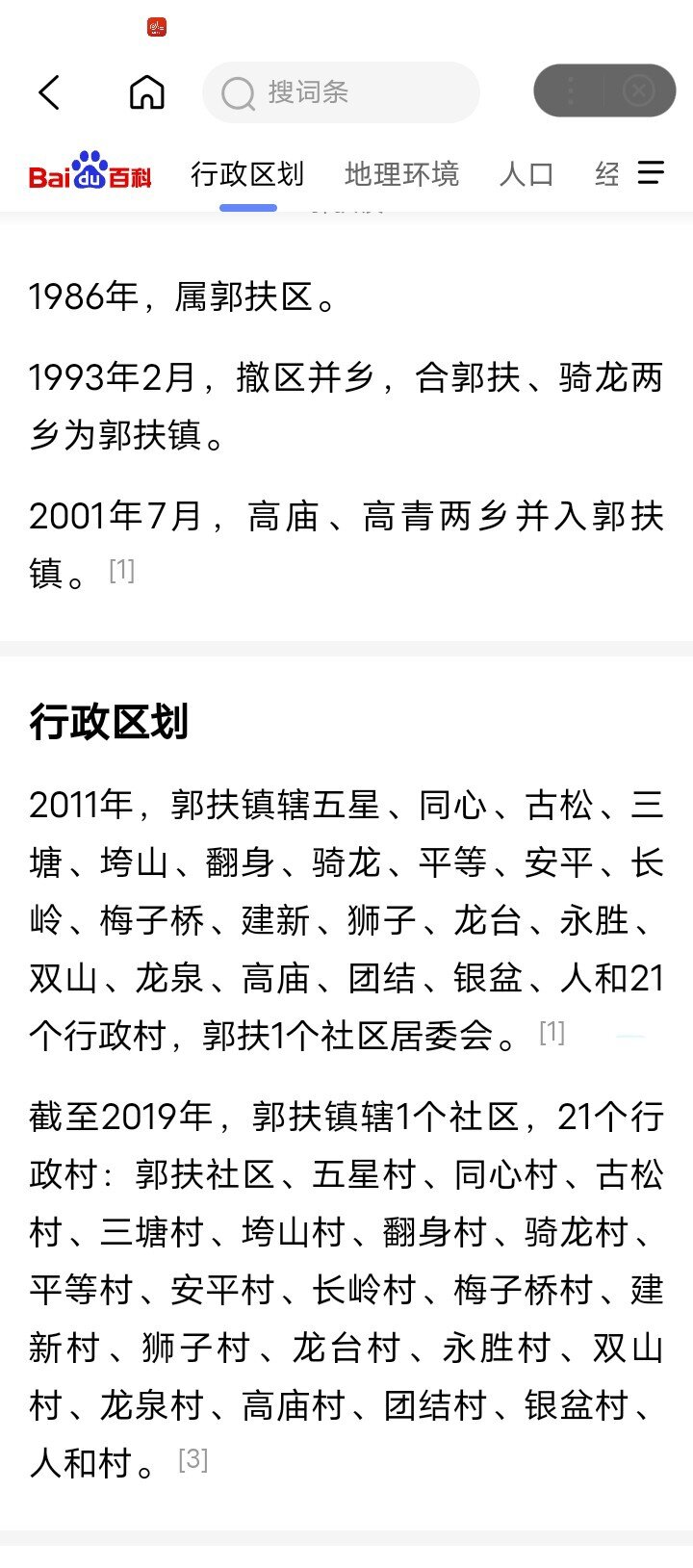The height and width of the screenshot is (1568, 693).
Task: Open the Baidu Baike home page
Action: click(x=146, y=92)
